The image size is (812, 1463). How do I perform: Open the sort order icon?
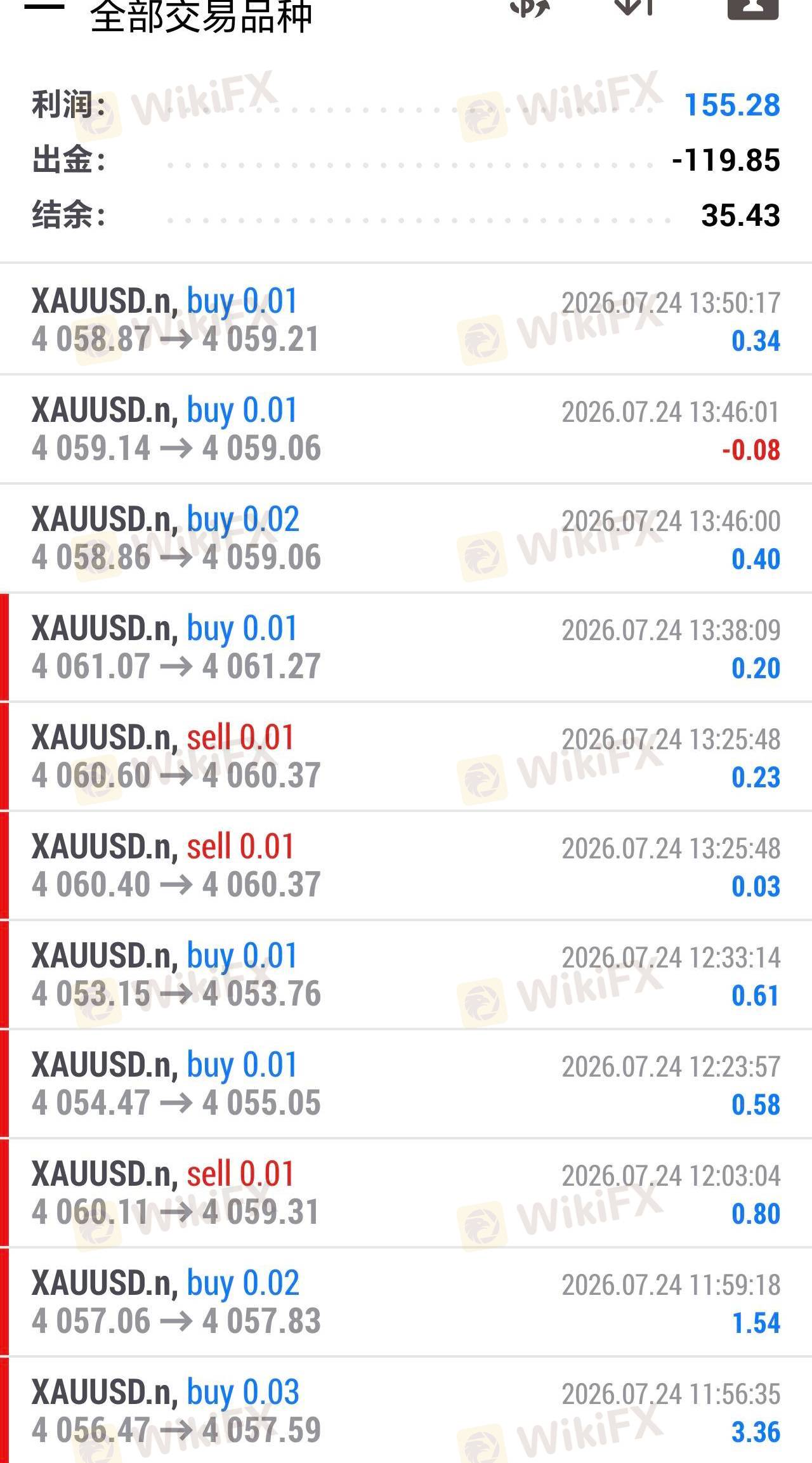tap(634, 8)
